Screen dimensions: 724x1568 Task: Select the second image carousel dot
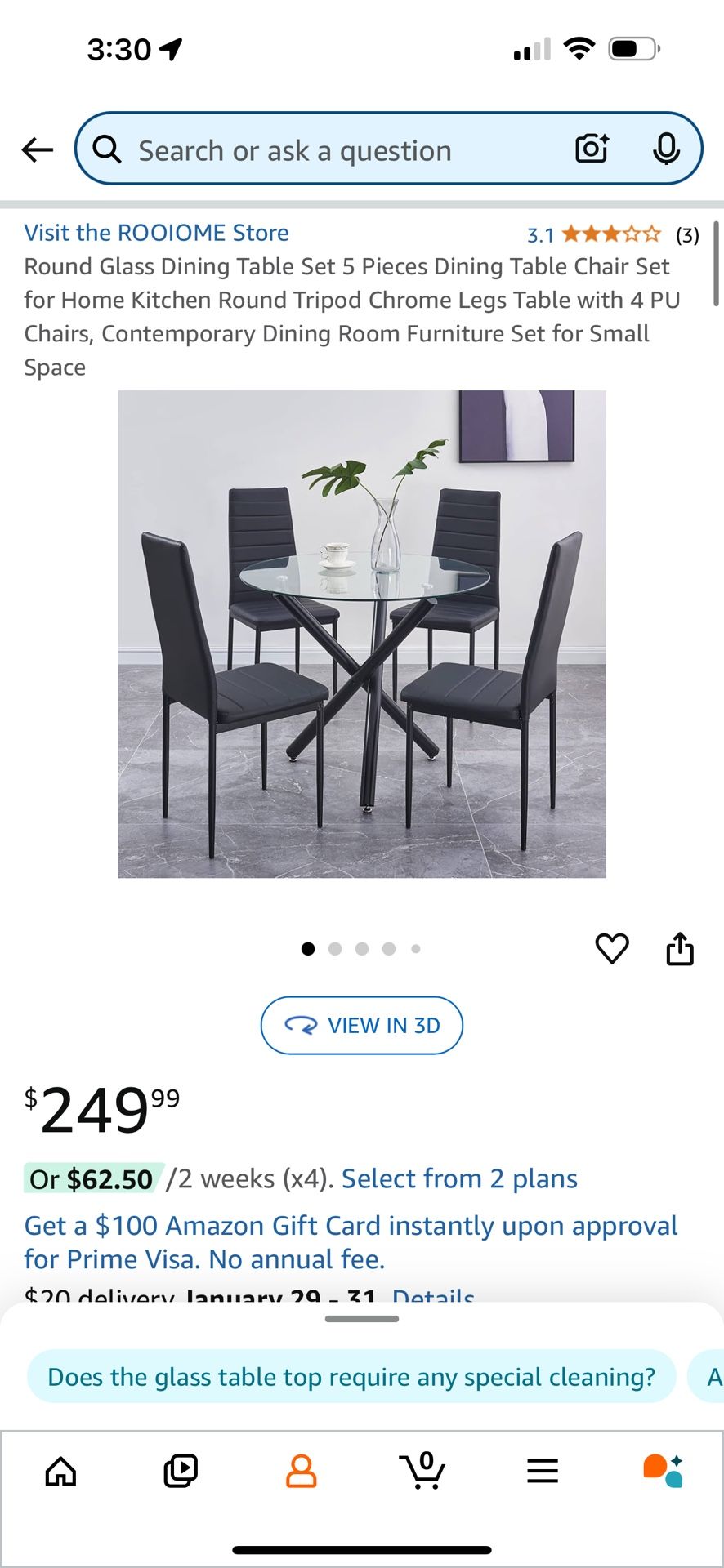coord(335,948)
